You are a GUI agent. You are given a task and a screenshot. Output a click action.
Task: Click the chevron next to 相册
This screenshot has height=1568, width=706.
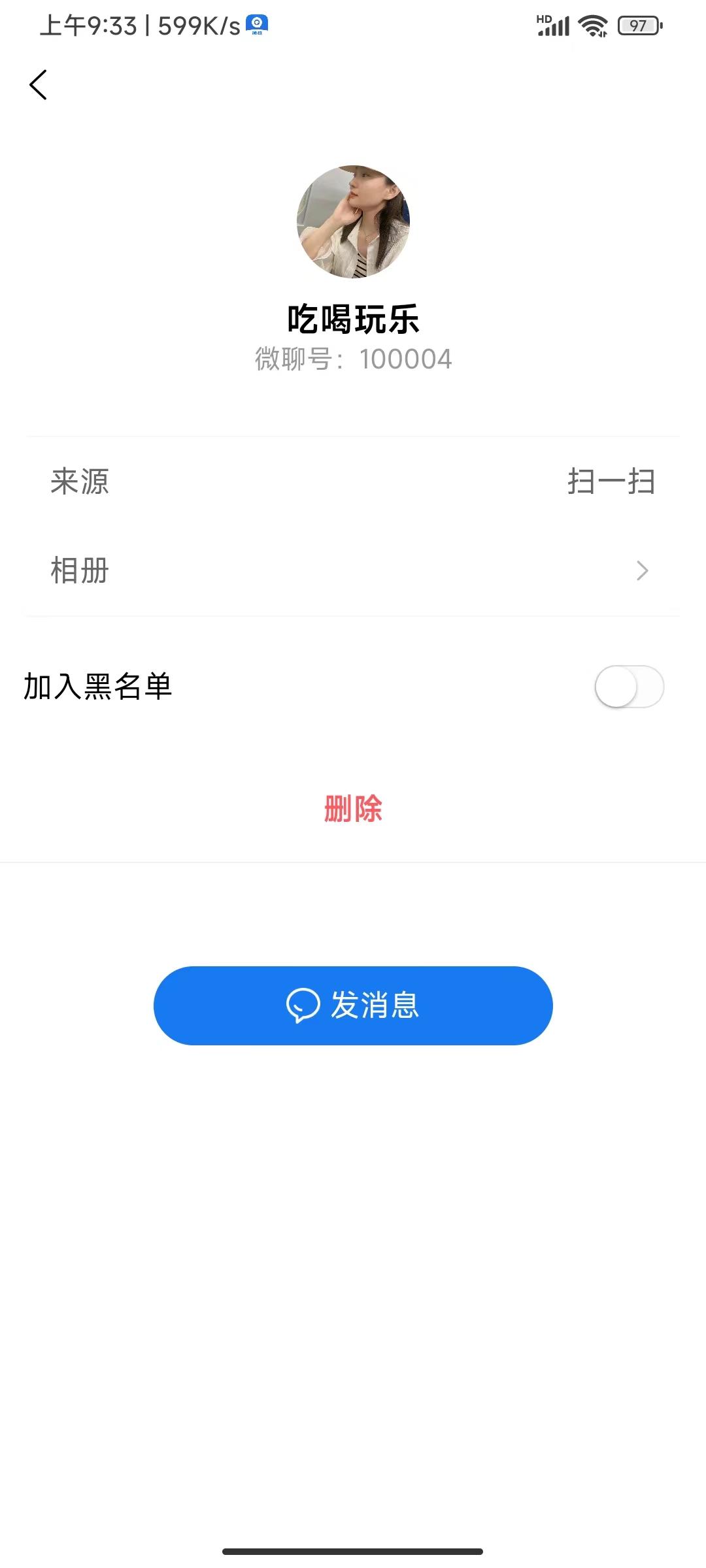click(x=642, y=570)
